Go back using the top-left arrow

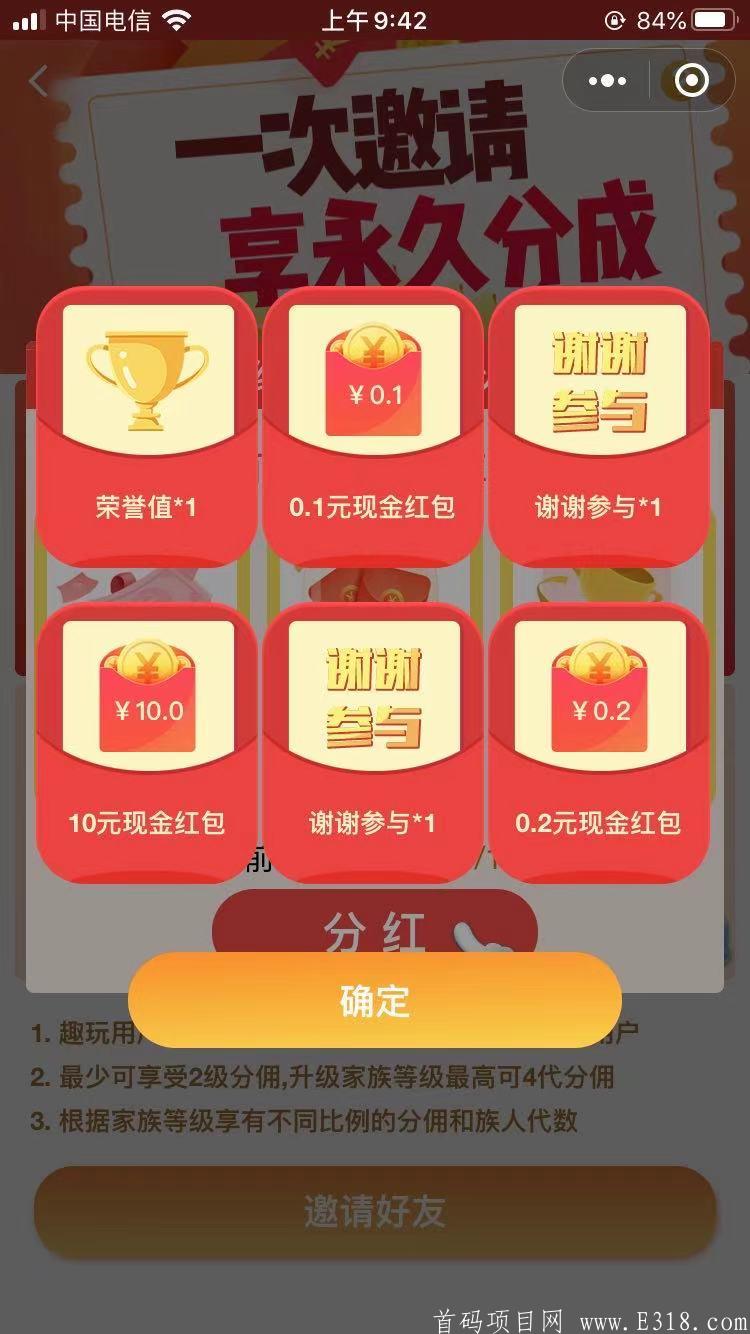40,81
